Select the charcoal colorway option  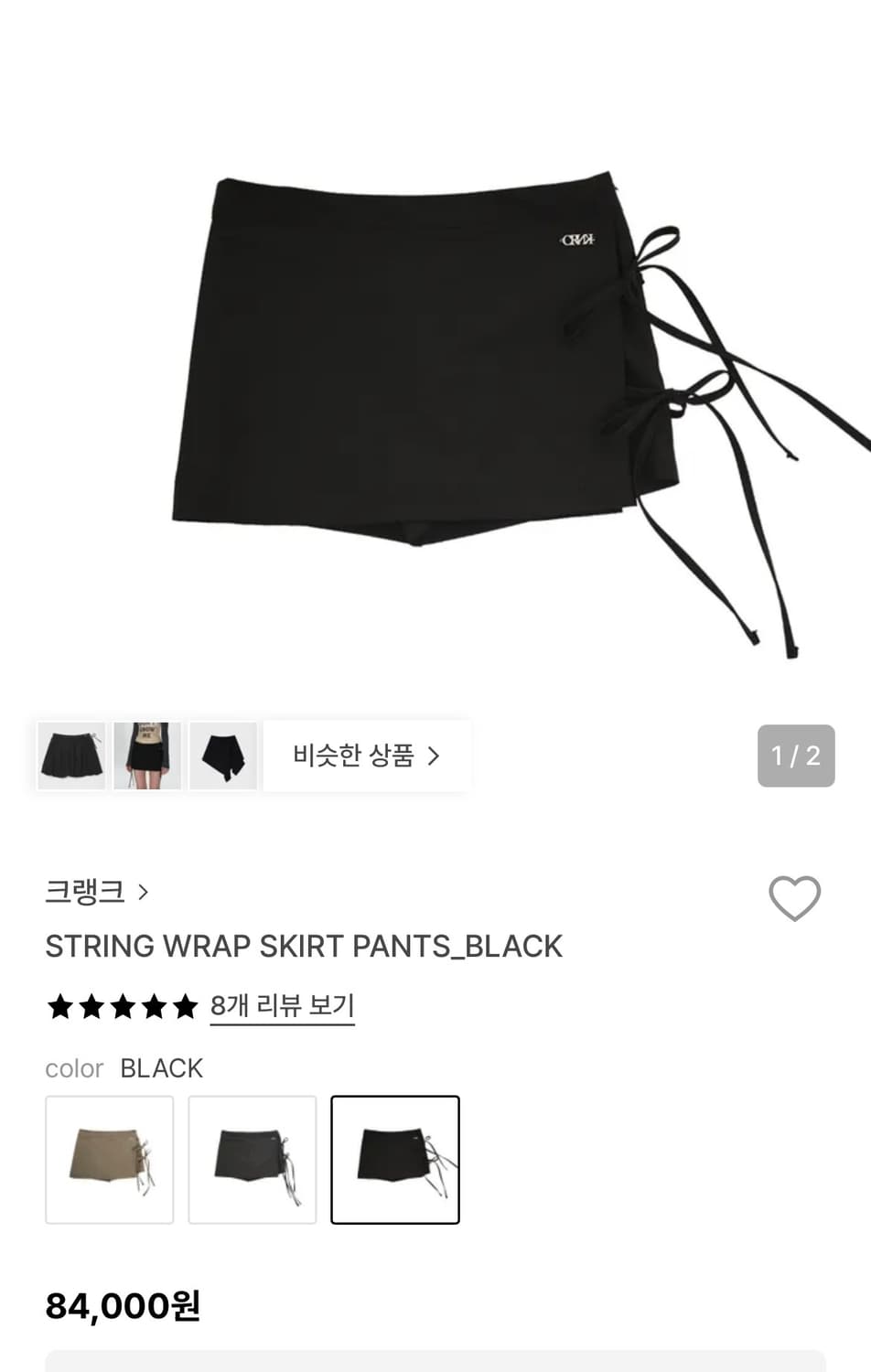(253, 1160)
